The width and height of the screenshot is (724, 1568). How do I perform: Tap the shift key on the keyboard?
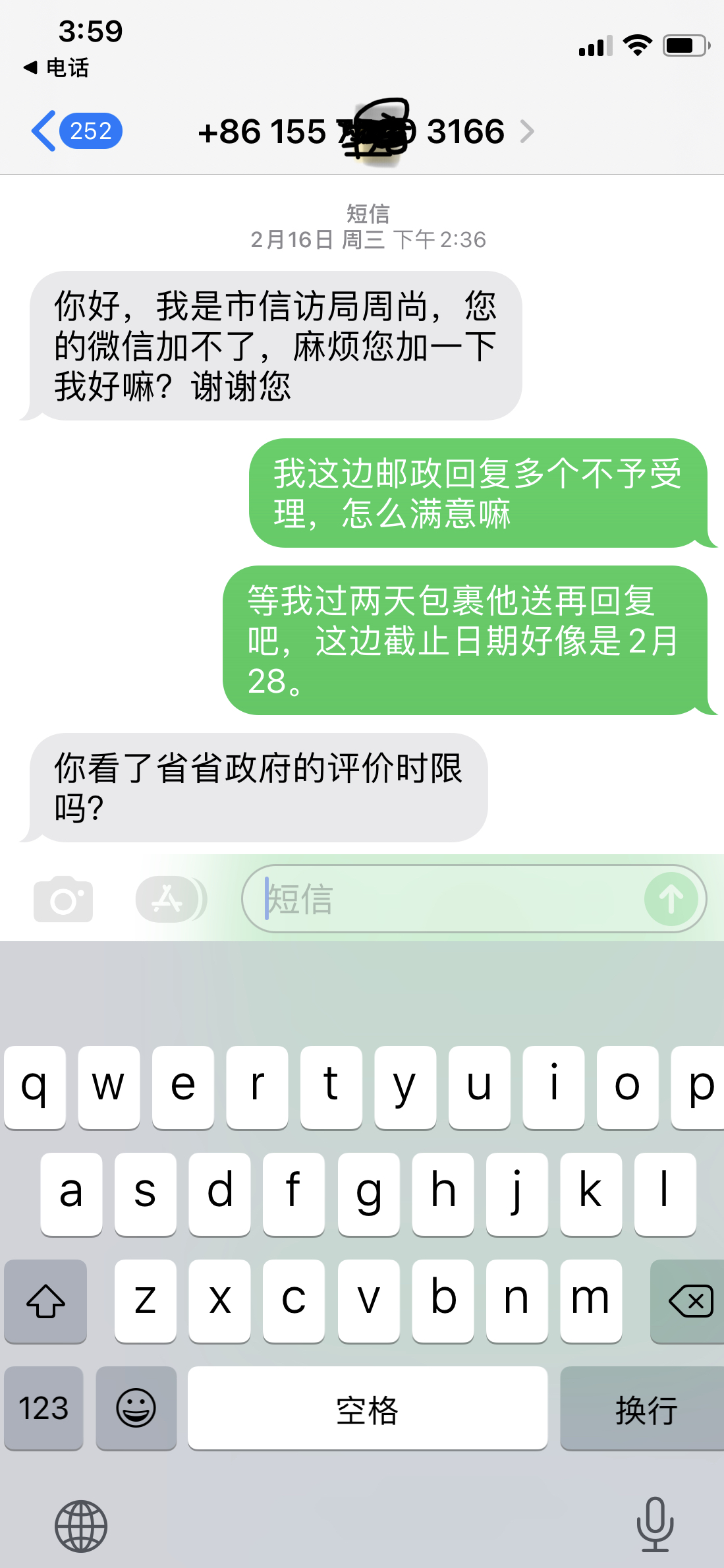(x=45, y=1301)
